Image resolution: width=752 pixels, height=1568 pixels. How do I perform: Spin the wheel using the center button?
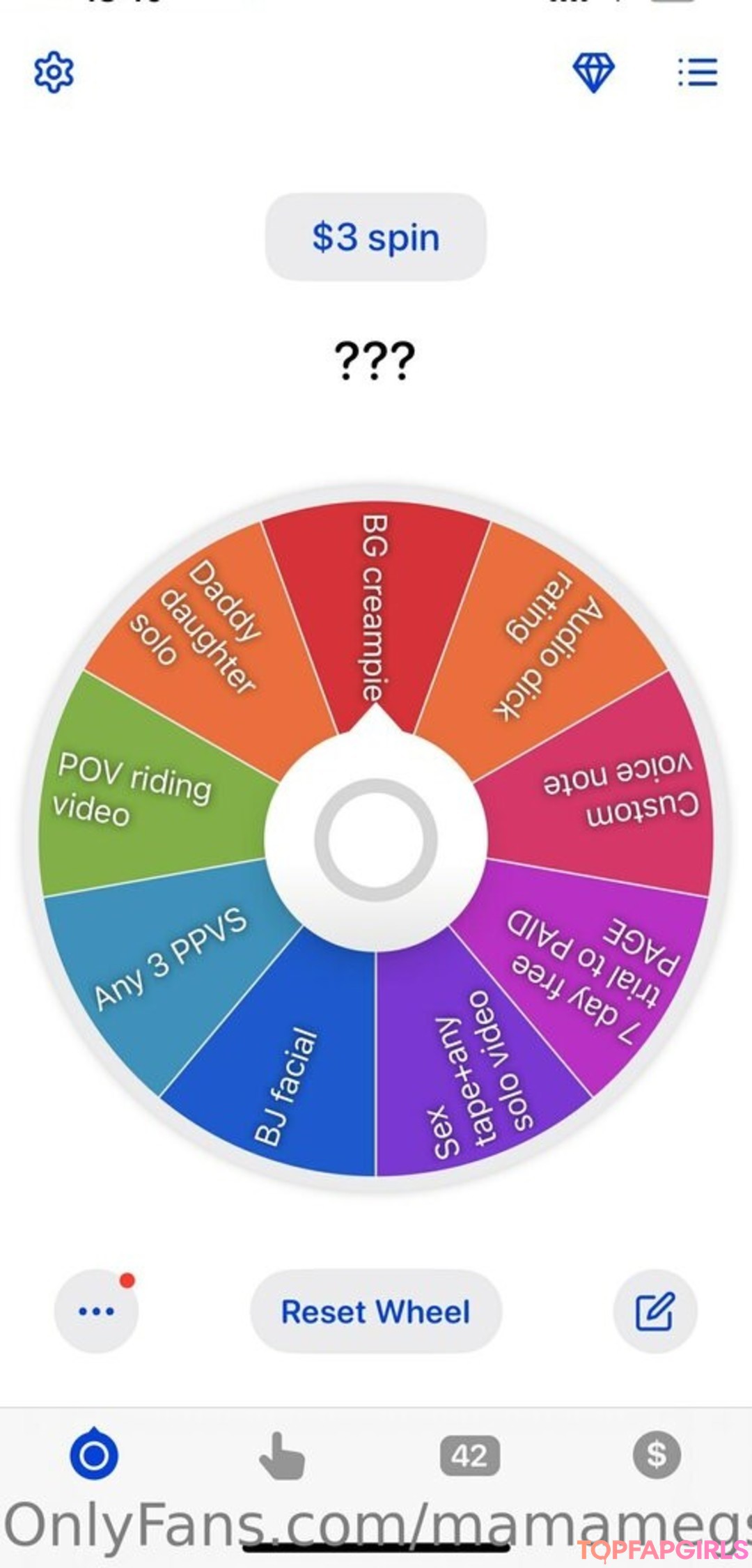(x=376, y=839)
